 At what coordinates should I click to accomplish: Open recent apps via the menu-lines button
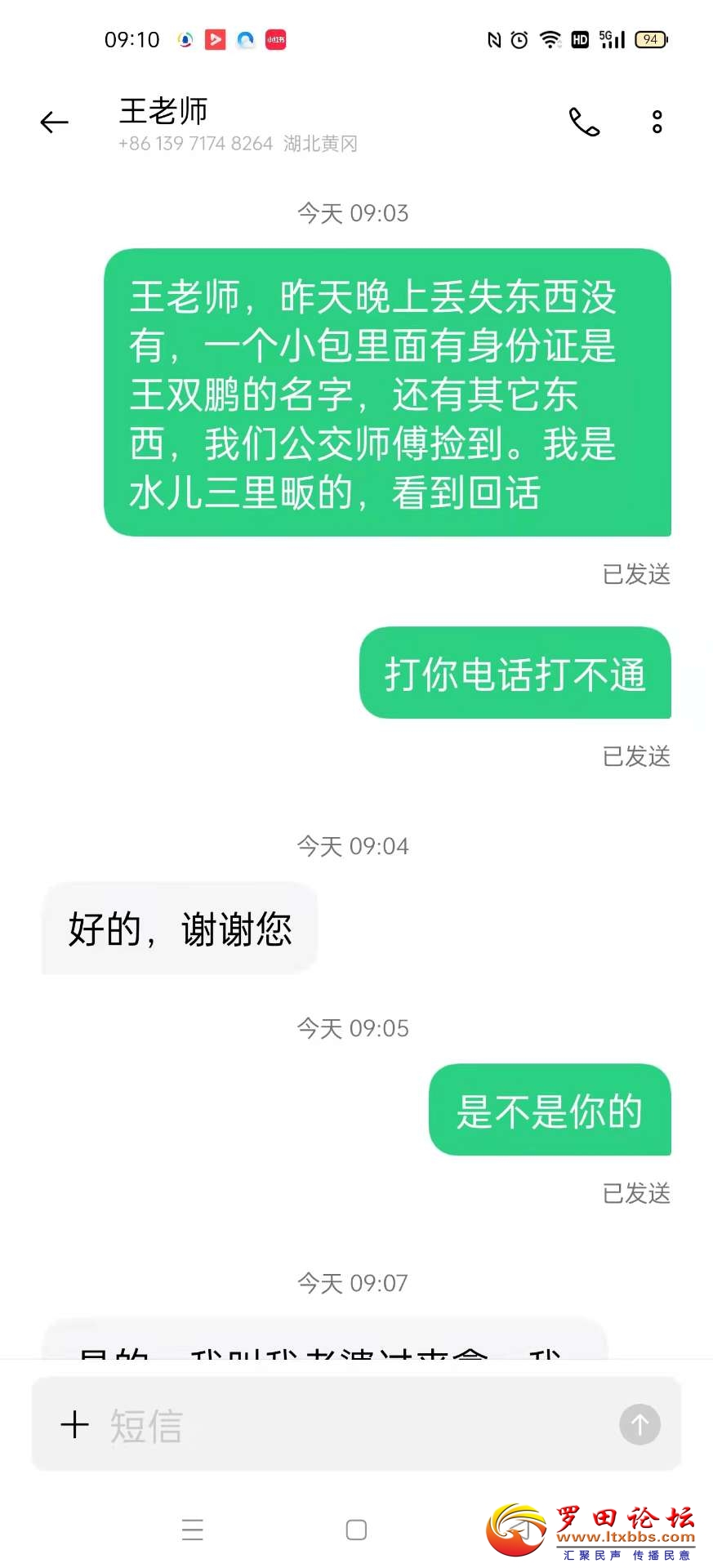point(193,1529)
